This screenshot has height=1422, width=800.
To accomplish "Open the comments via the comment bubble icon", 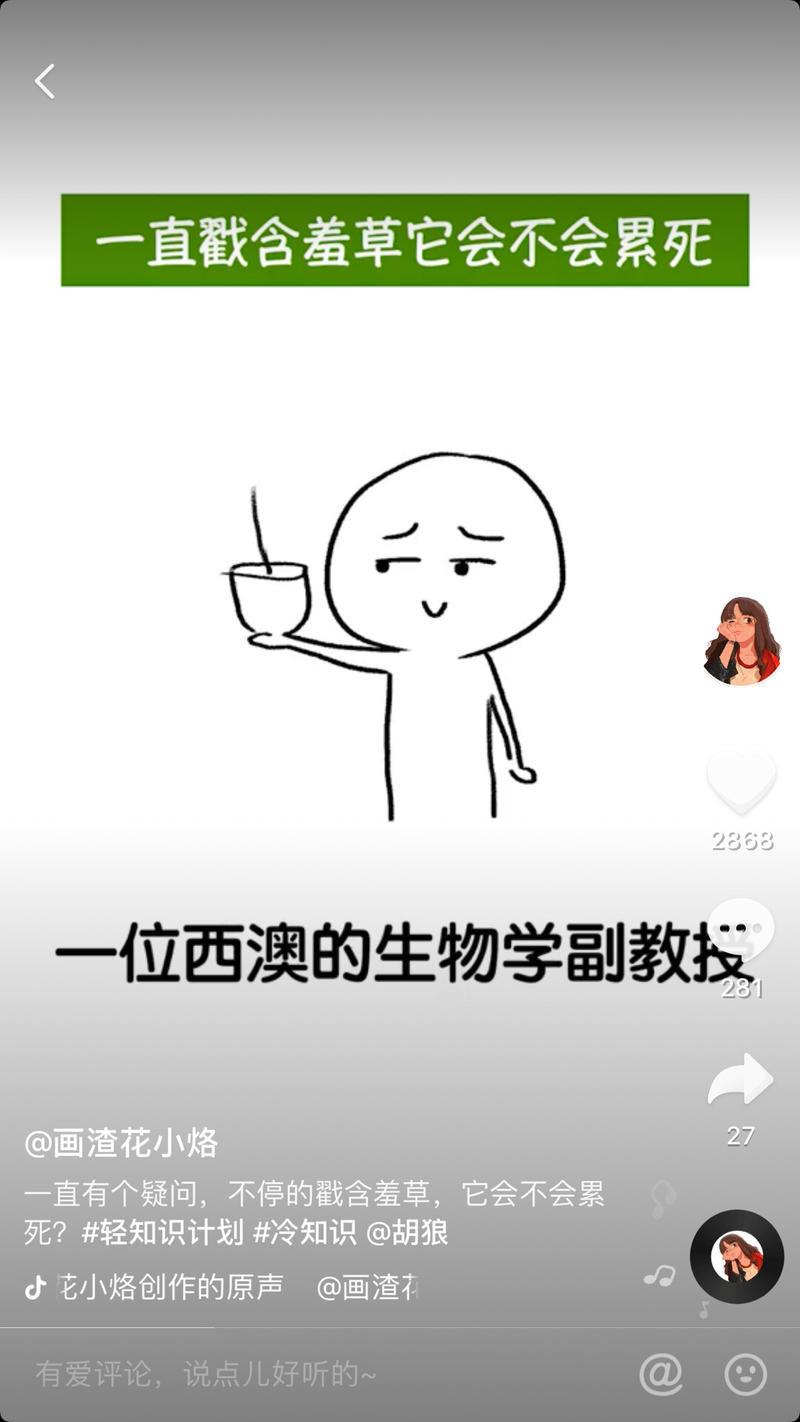I will [x=741, y=930].
